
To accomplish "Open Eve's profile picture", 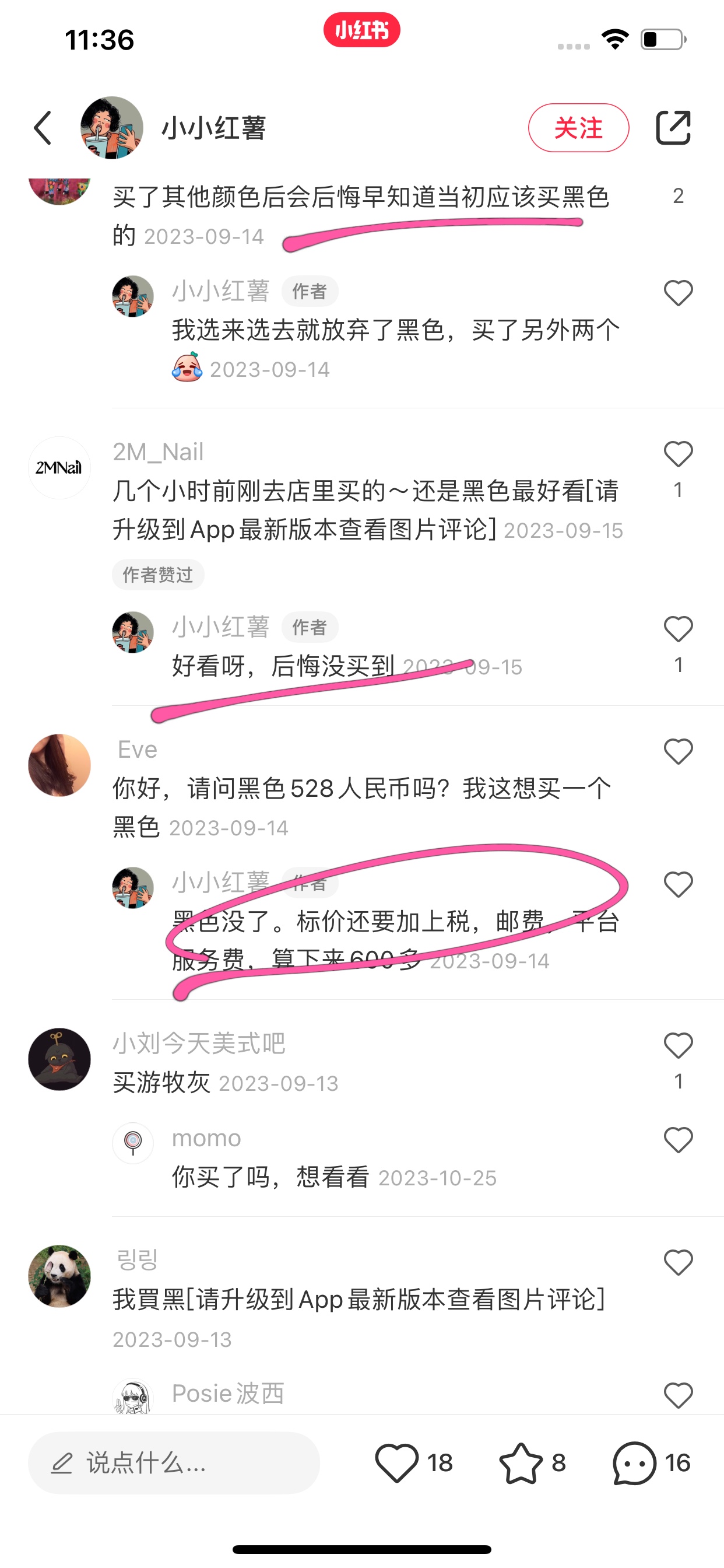I will pyautogui.click(x=59, y=765).
